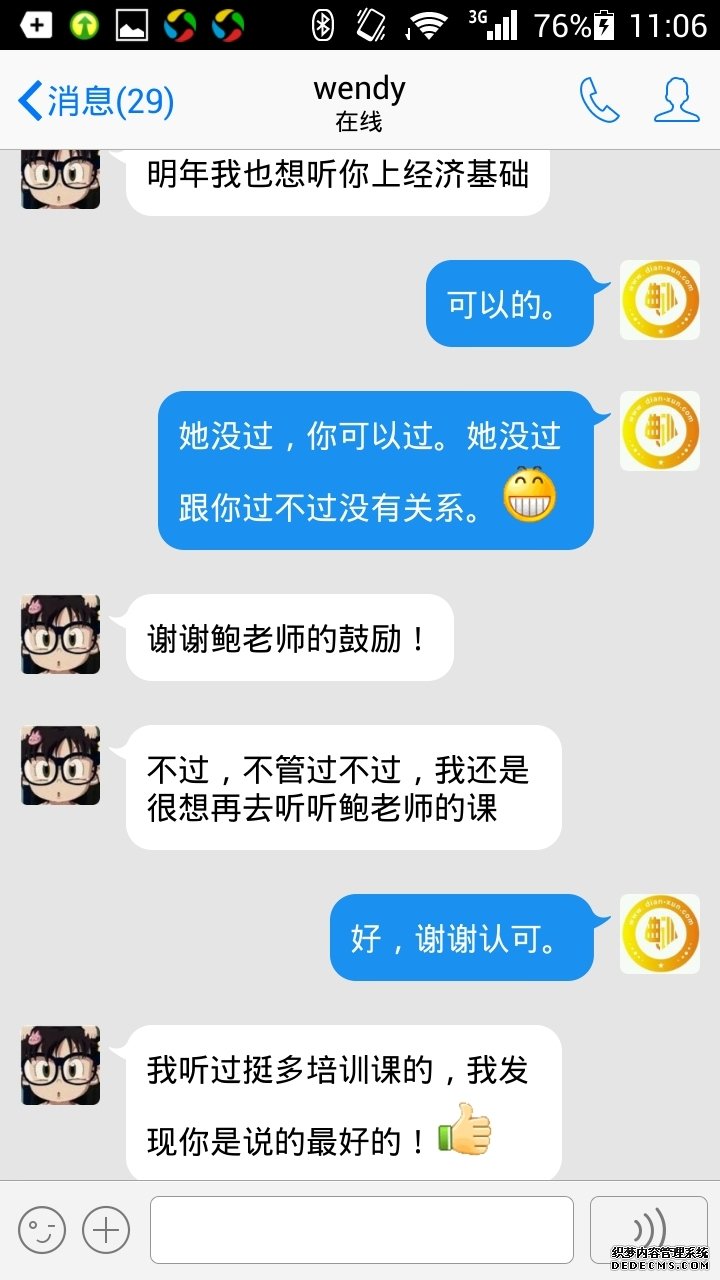720x1280 pixels.
Task: Tap wendy's avatar next to 谢谢鲍老师的鼓励
Action: pyautogui.click(x=61, y=634)
